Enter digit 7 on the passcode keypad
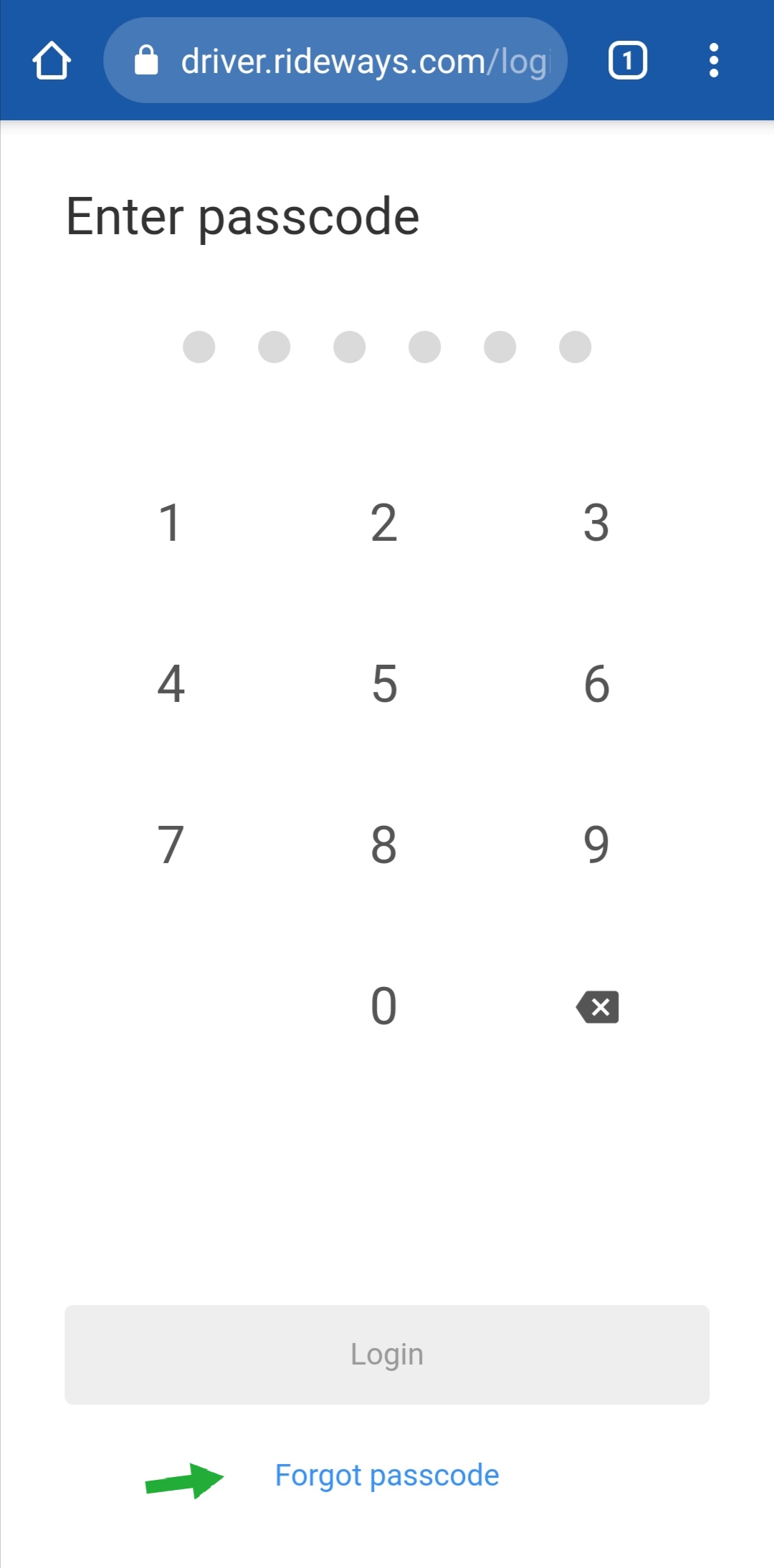This screenshot has width=774, height=1568. click(171, 845)
